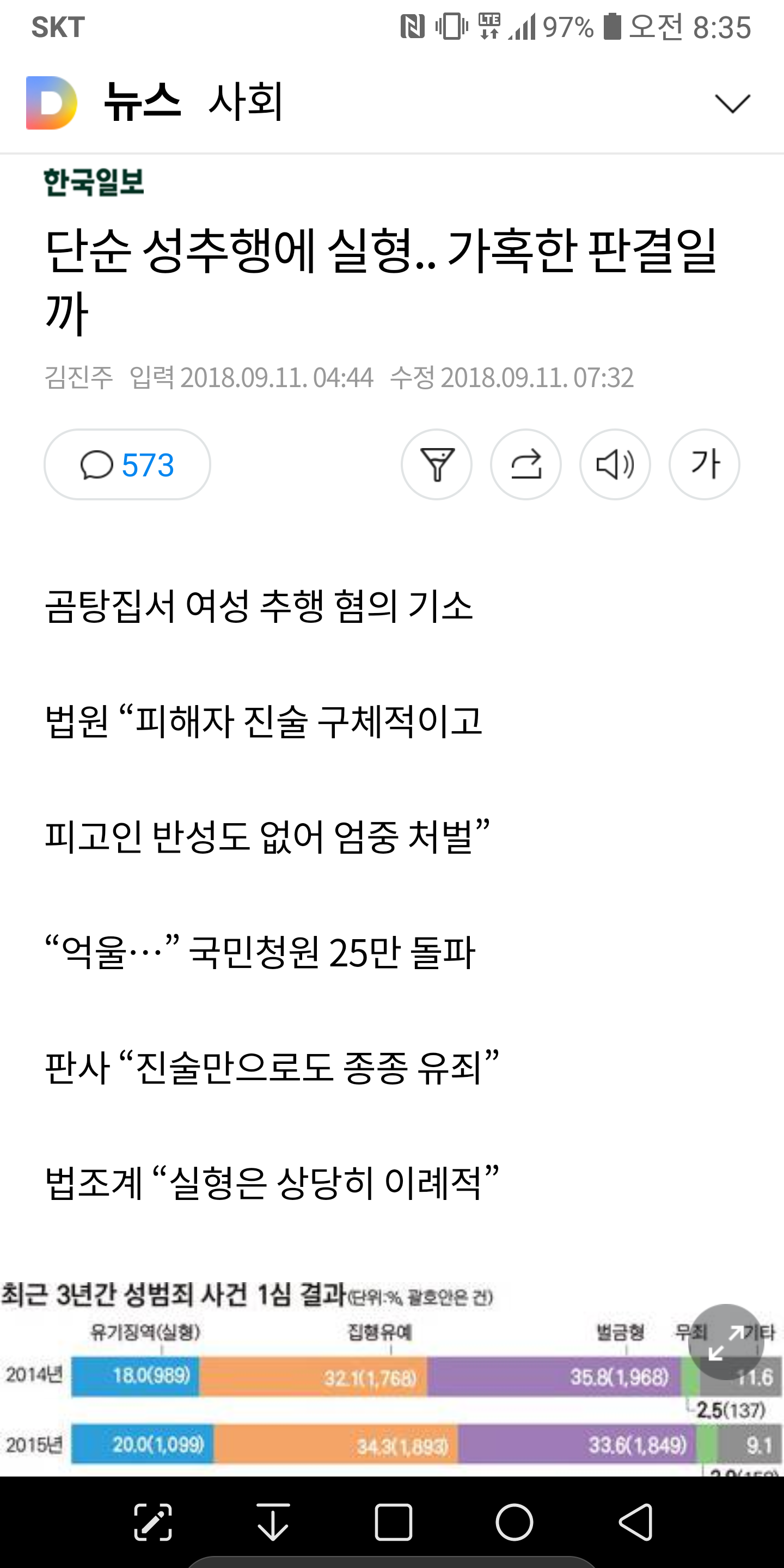Share this article
The height and width of the screenshot is (1568, 784).
coord(526,465)
